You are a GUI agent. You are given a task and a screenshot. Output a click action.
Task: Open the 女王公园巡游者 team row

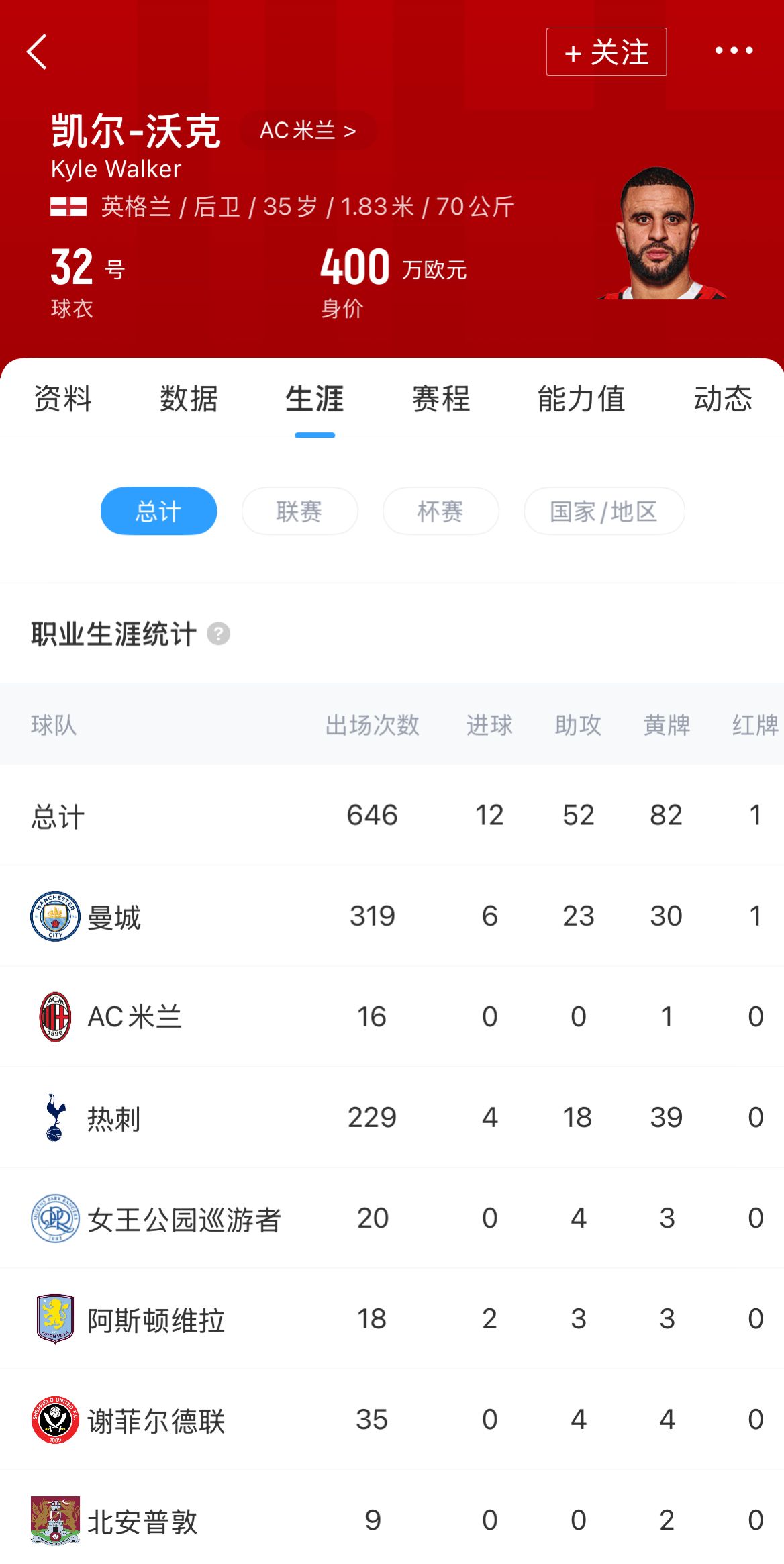click(392, 1218)
